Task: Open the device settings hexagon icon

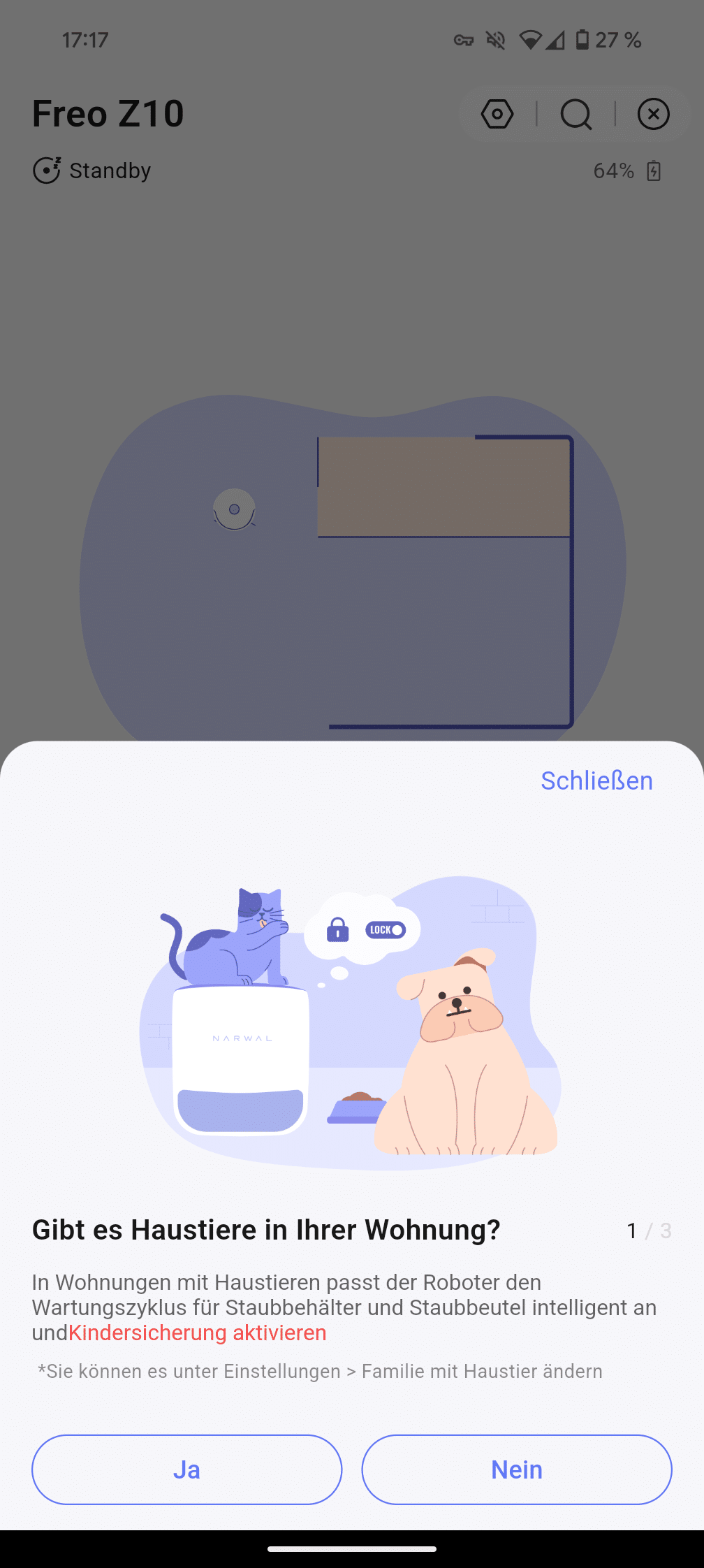Action: 497,114
